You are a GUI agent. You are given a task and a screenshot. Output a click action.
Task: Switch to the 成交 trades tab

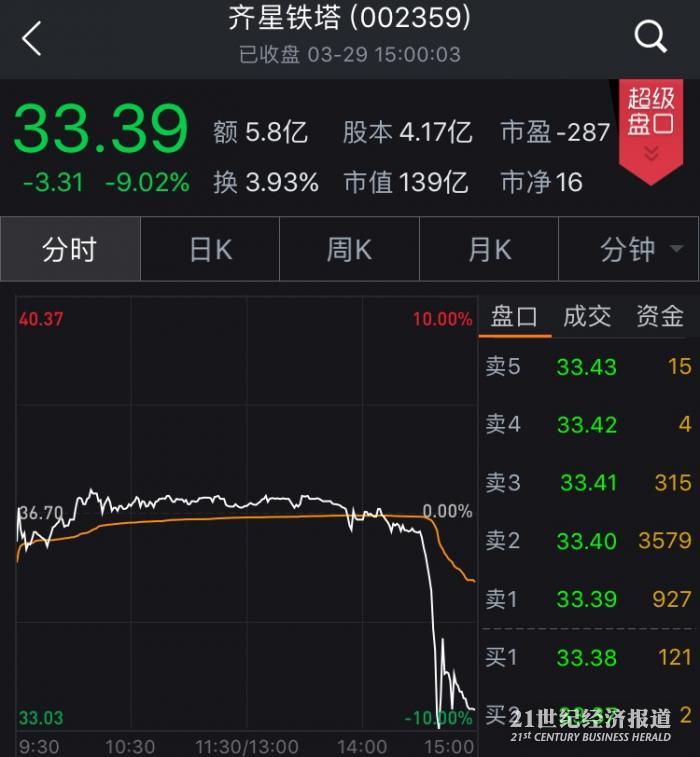point(587,317)
